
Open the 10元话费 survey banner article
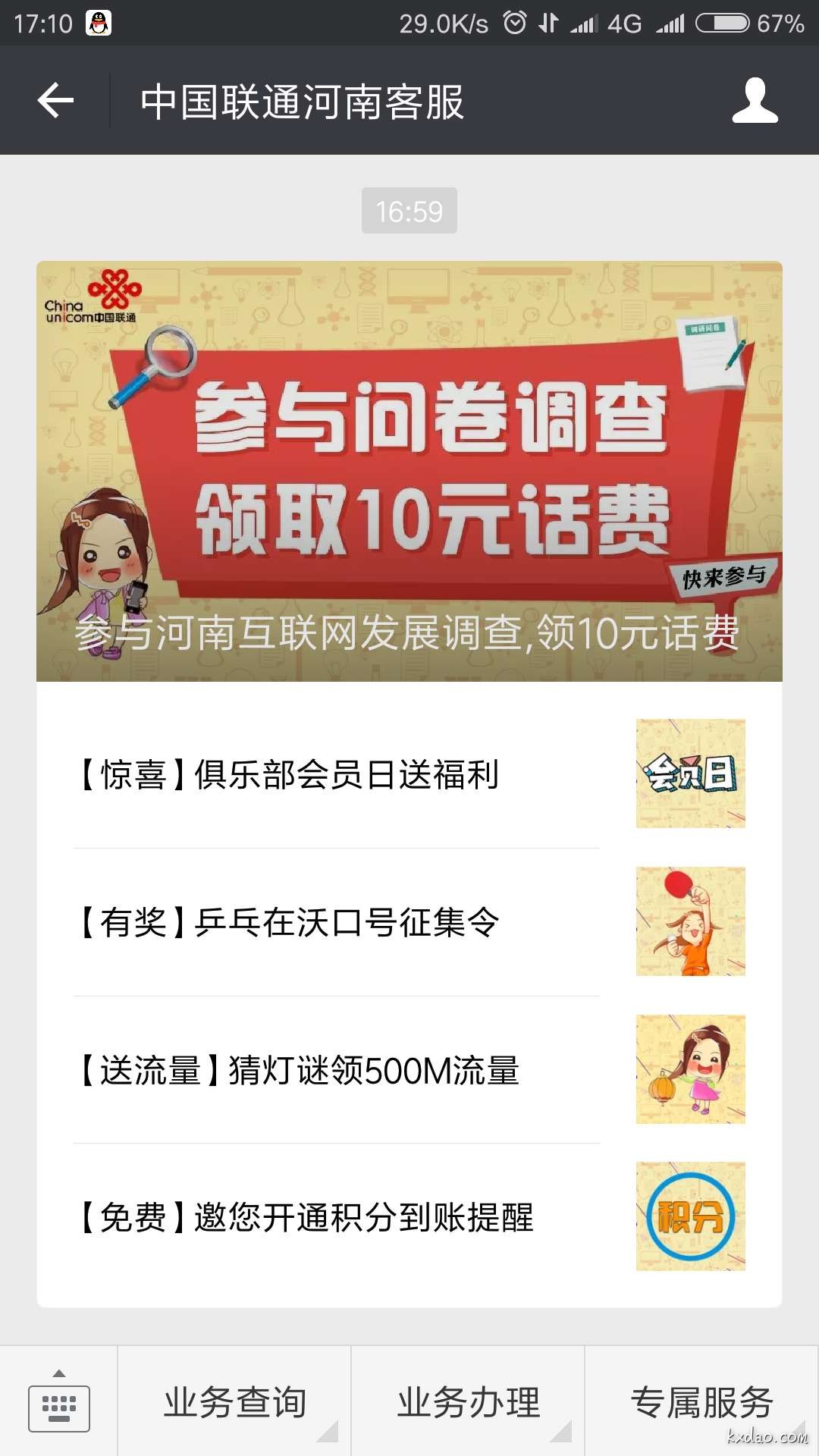409,471
